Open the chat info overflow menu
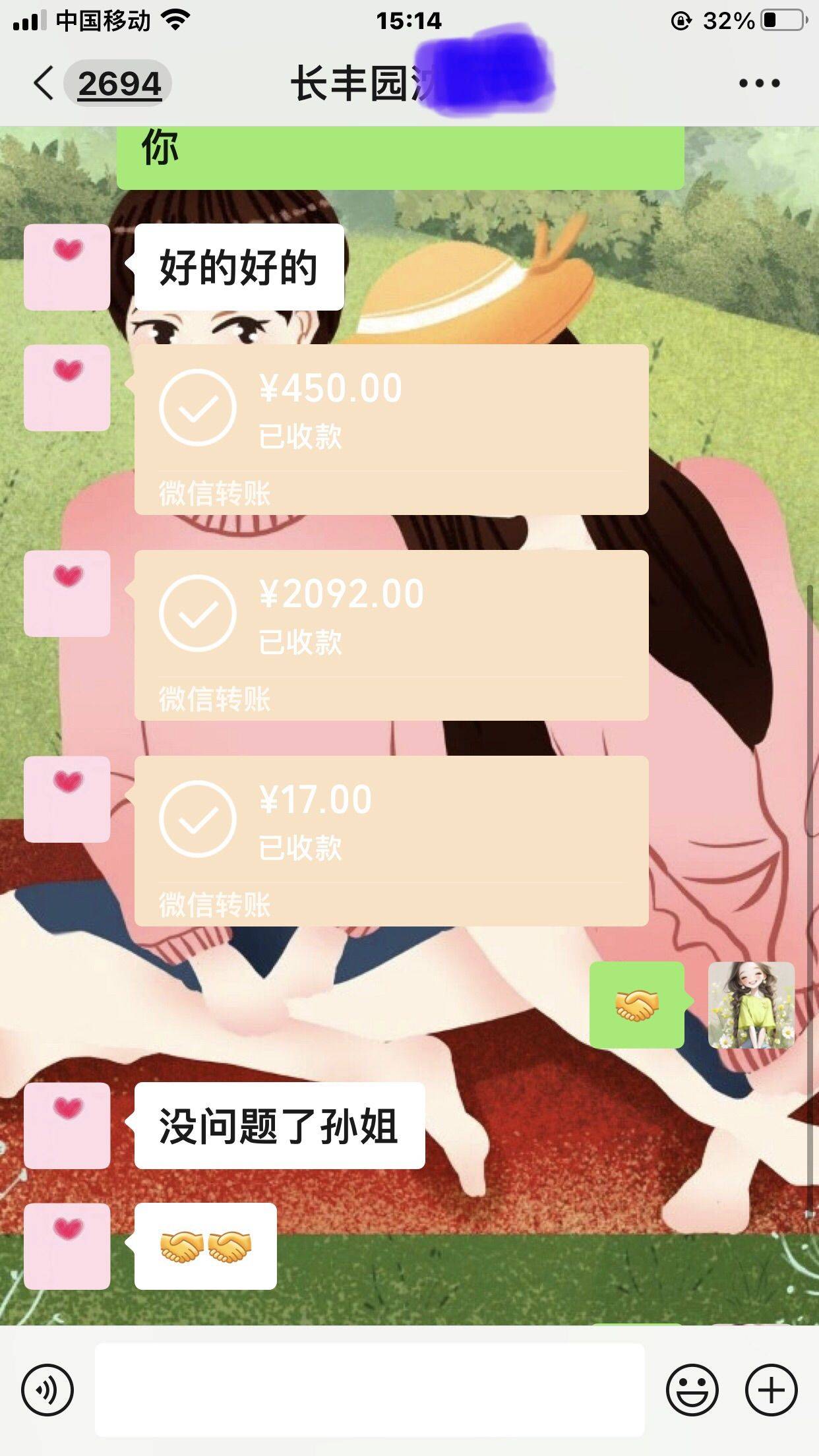This screenshot has width=819, height=1456. [759, 83]
